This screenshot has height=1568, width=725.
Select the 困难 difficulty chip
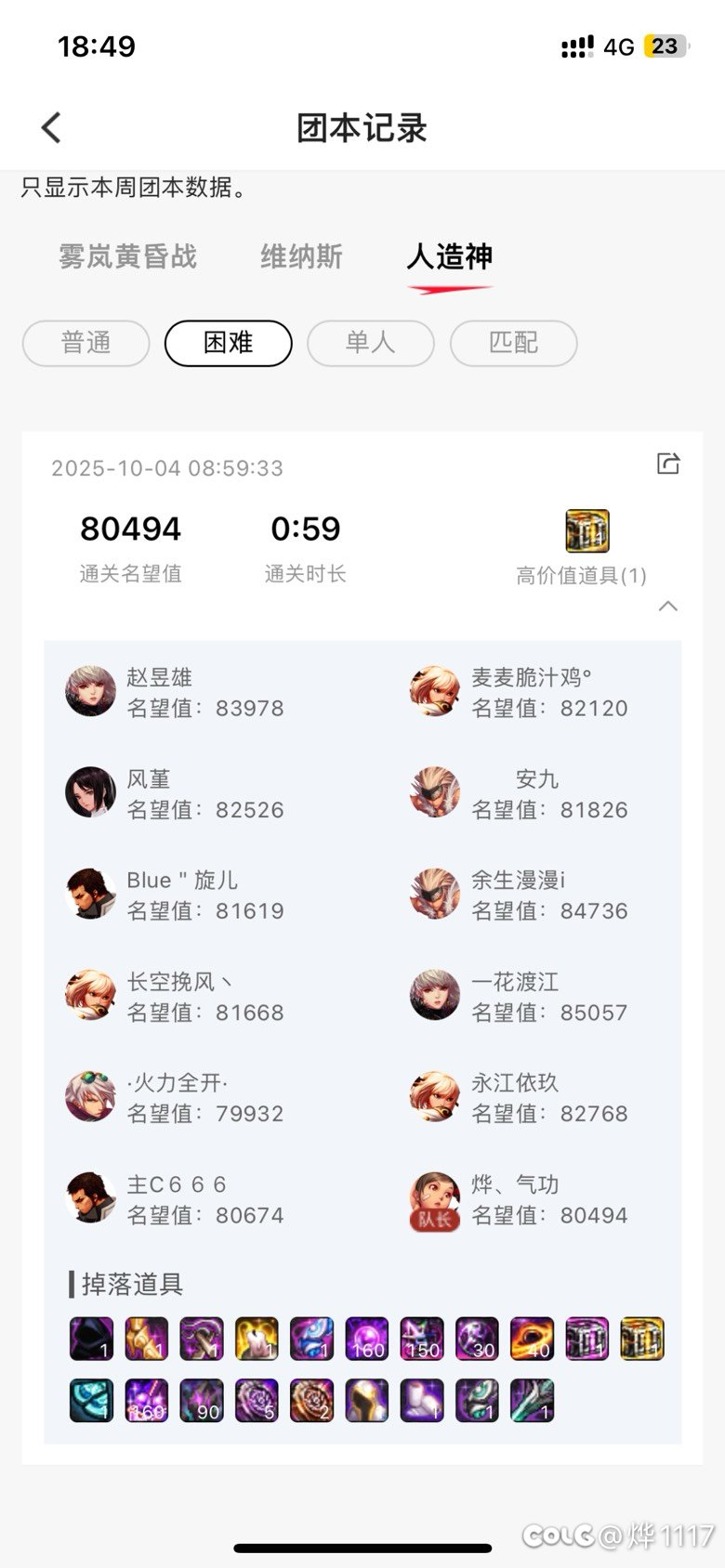[228, 343]
